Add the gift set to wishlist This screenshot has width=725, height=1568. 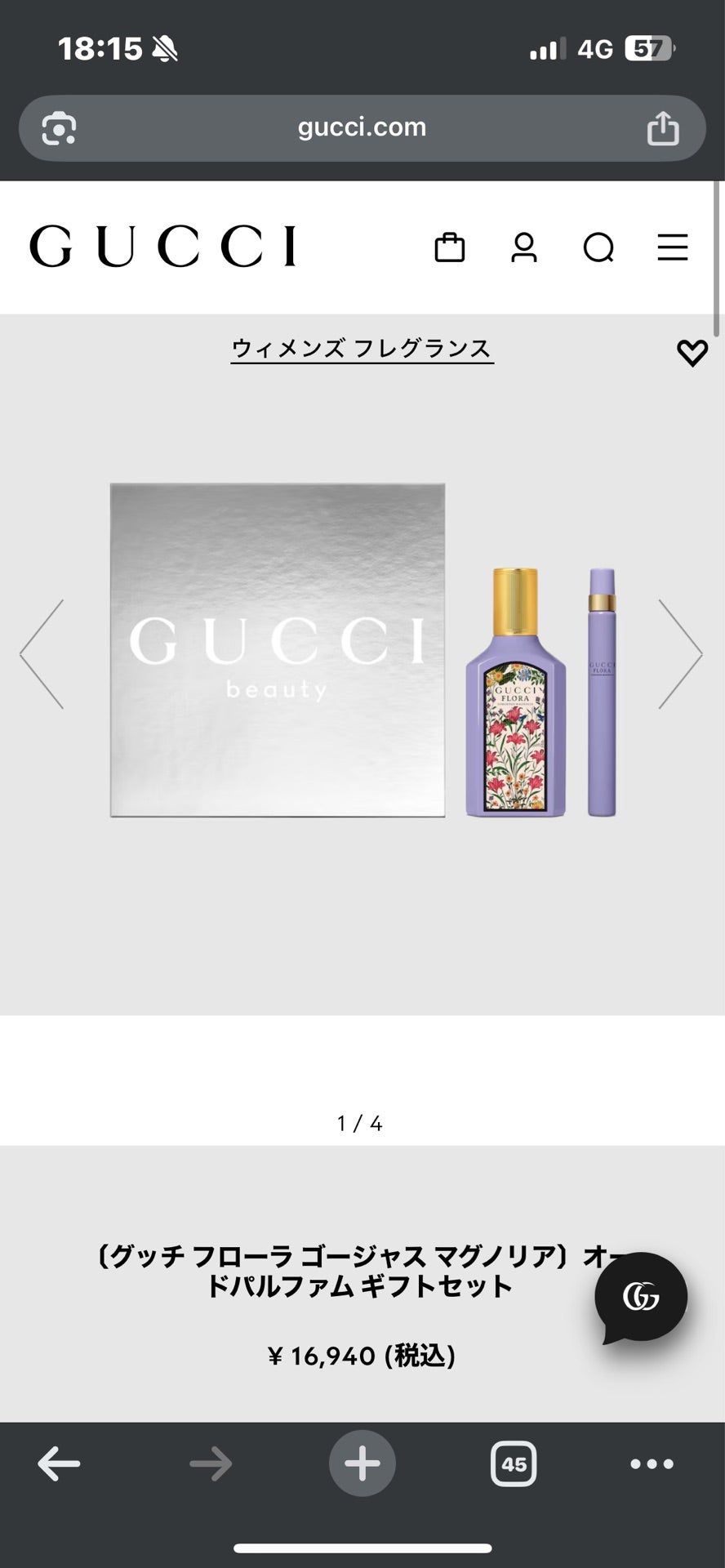pos(692,353)
